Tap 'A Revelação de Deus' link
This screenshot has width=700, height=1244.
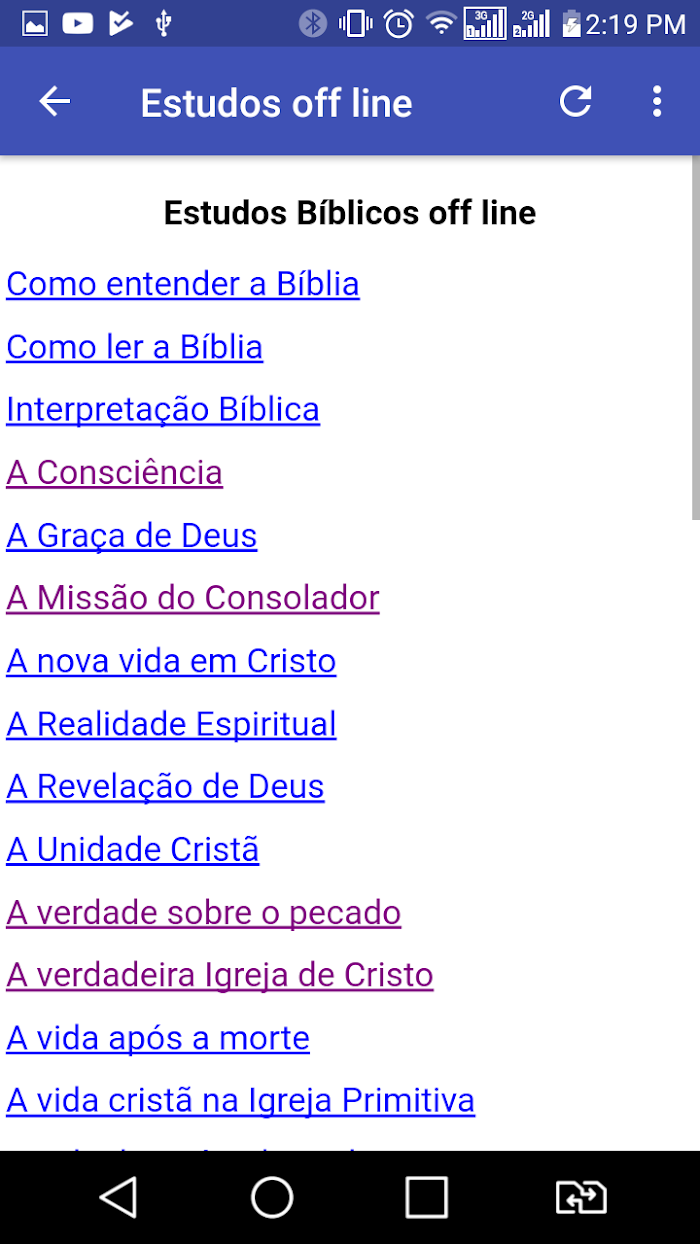(x=165, y=787)
